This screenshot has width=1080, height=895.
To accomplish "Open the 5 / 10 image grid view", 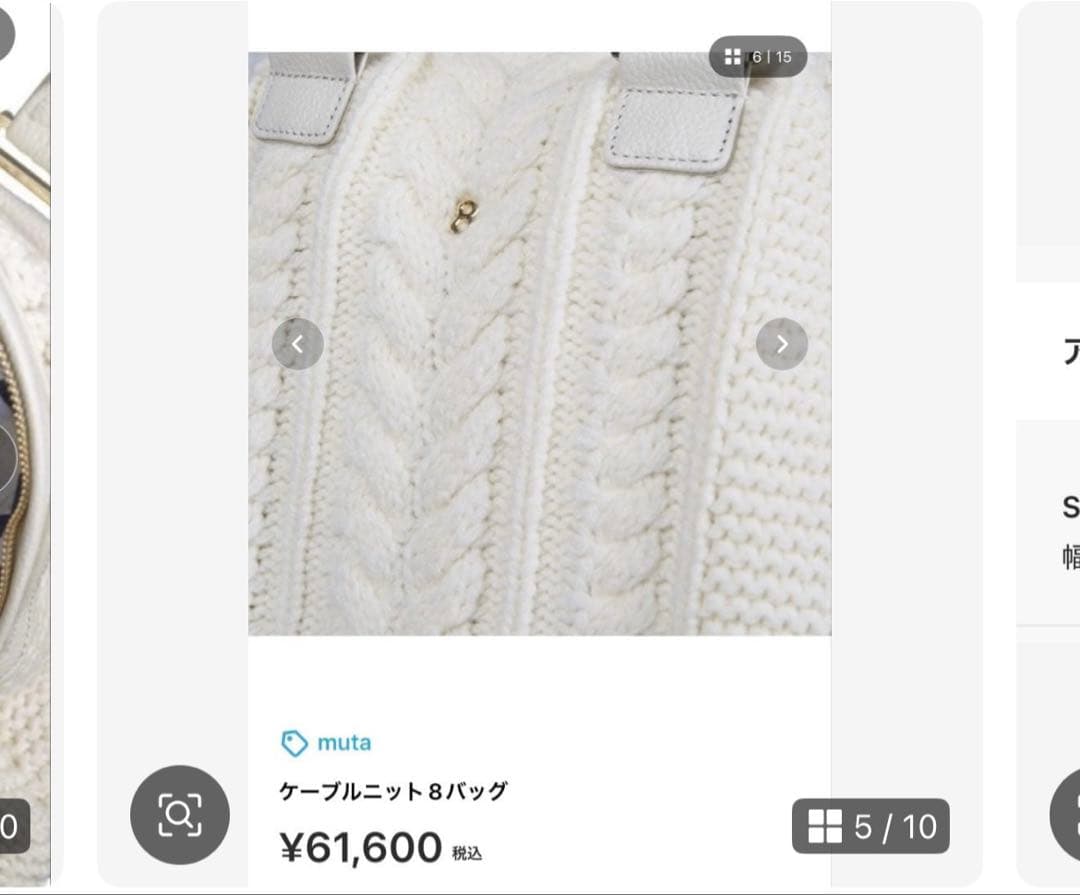I will point(870,827).
